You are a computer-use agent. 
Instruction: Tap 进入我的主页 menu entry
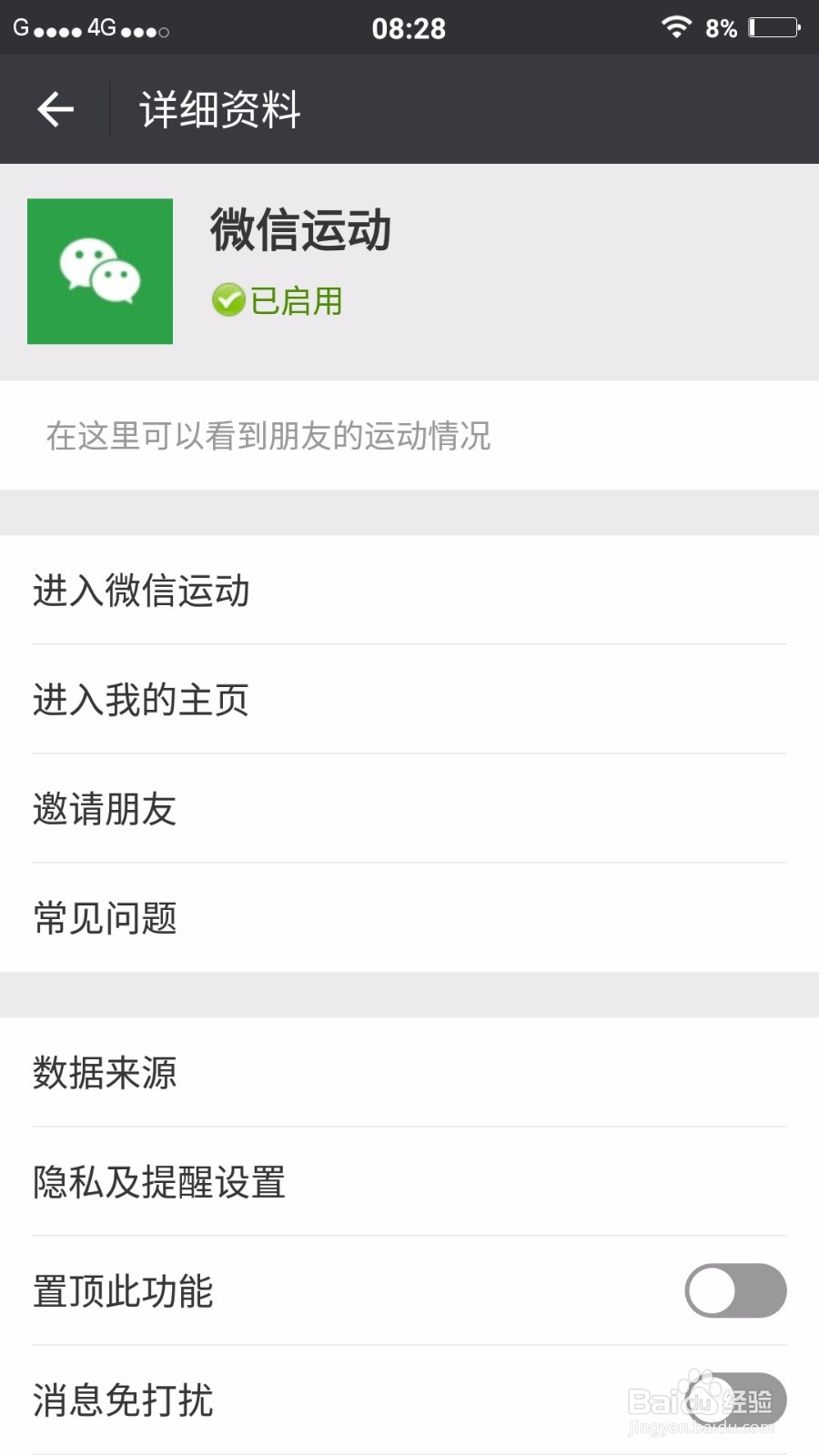(140, 700)
